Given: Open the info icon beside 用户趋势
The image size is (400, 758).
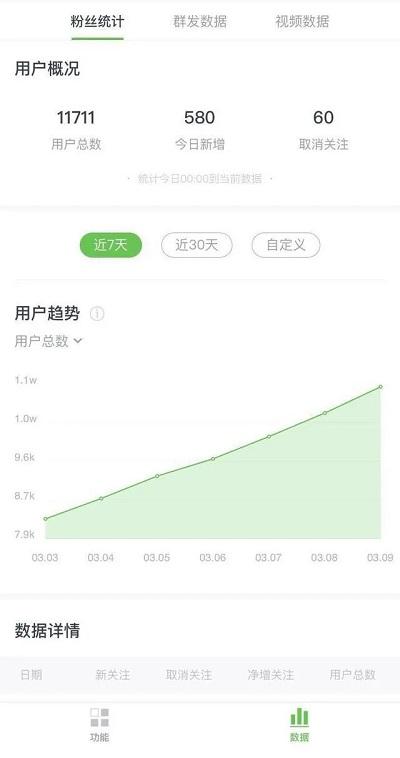Looking at the screenshot, I should point(97,314).
